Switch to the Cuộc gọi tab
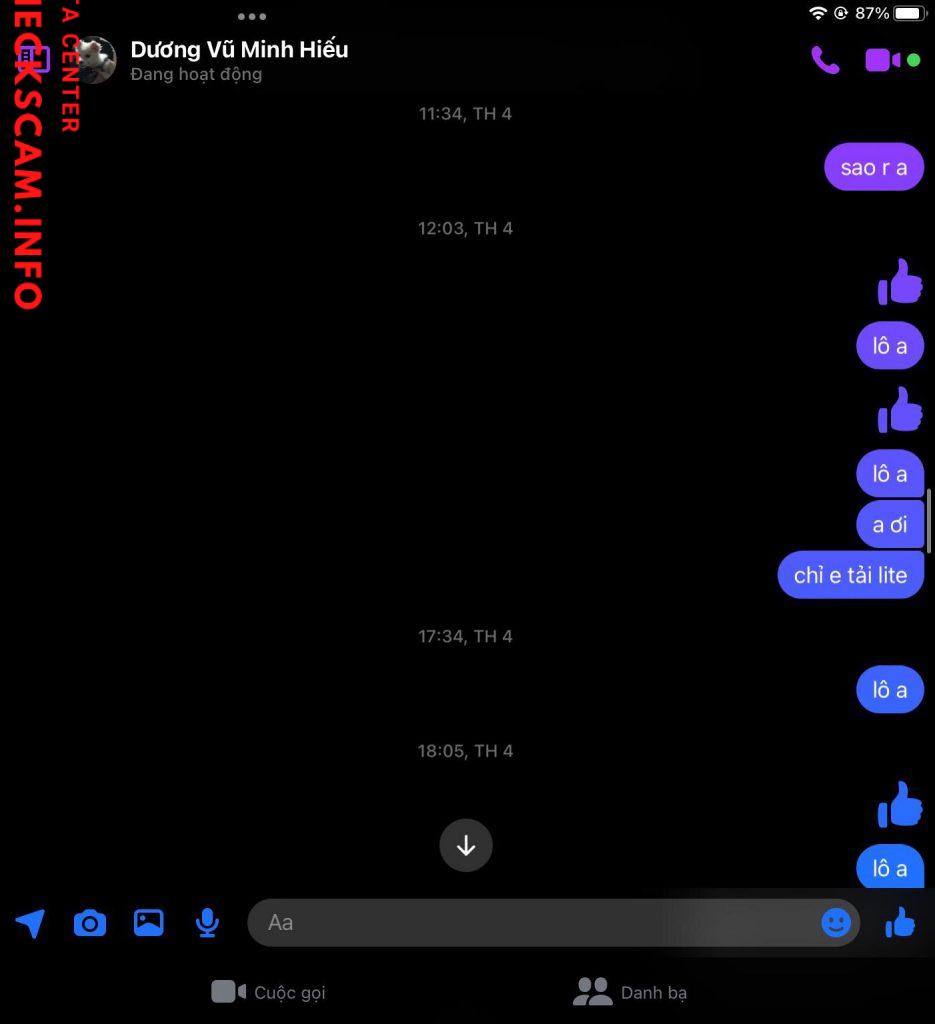This screenshot has height=1024, width=935. (269, 992)
